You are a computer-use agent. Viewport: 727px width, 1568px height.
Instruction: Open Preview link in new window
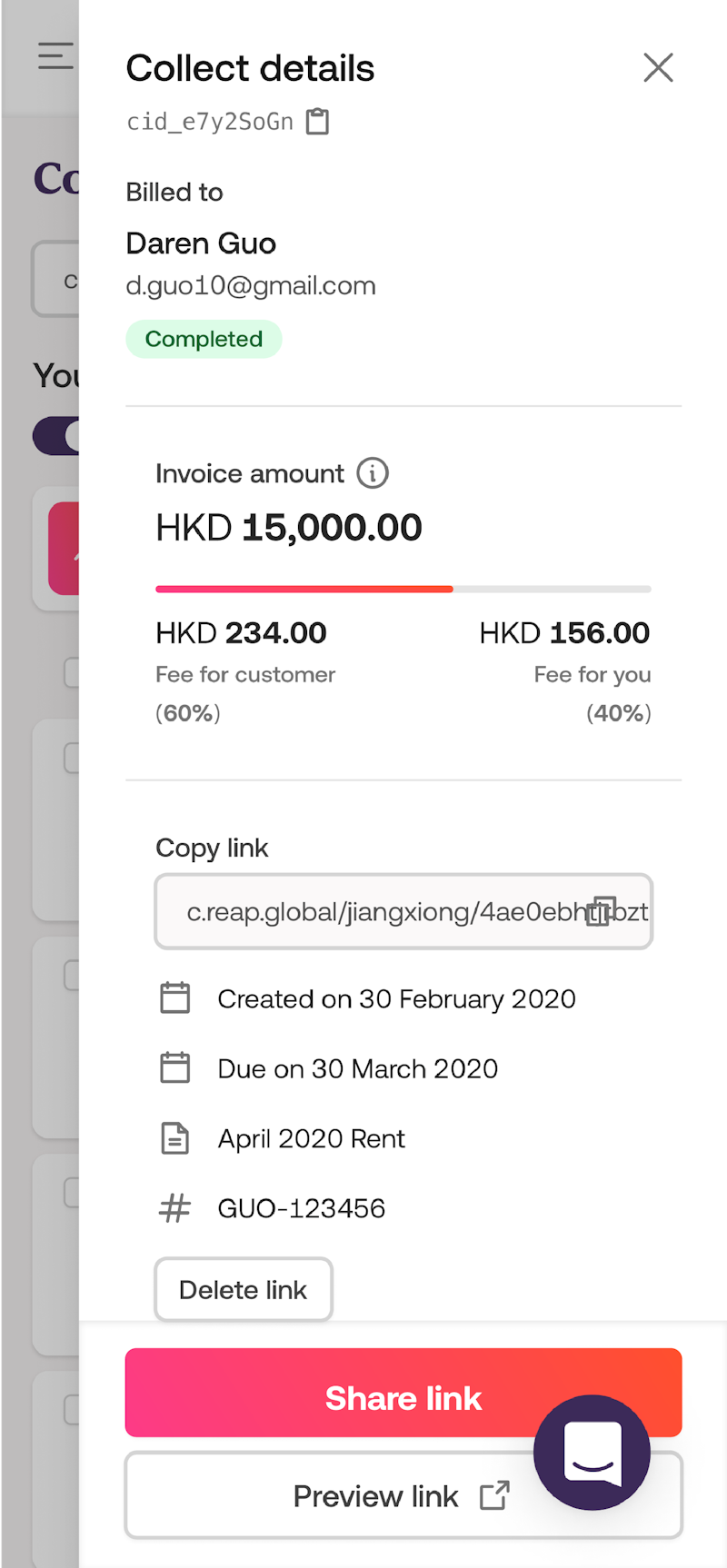click(403, 1495)
